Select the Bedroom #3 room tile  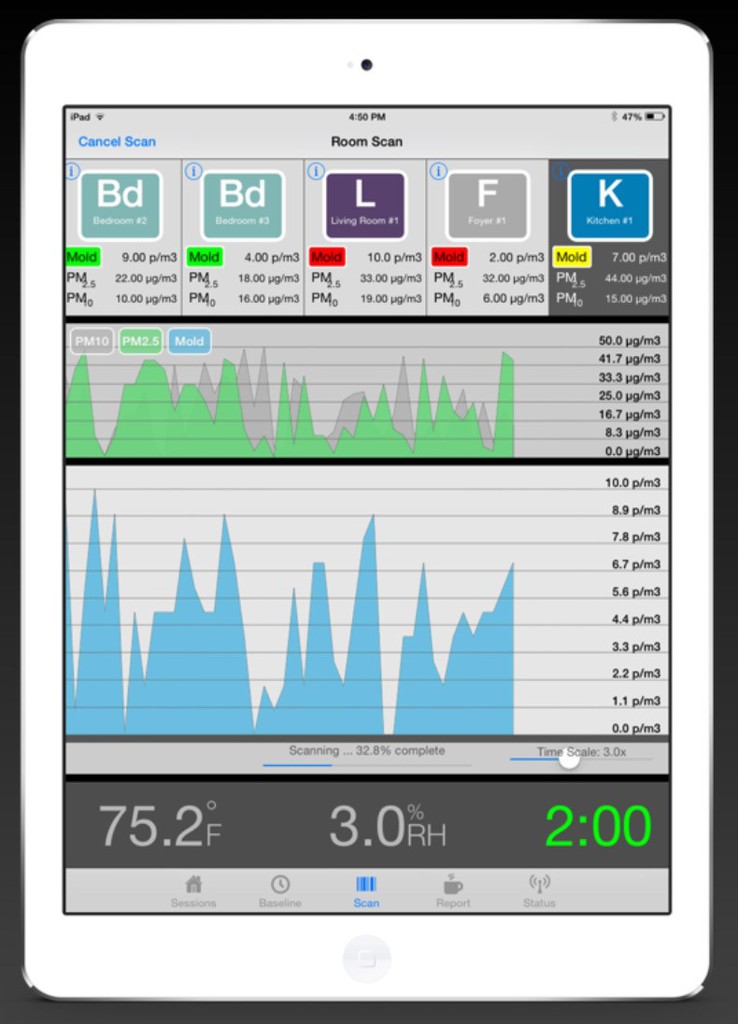[x=243, y=205]
